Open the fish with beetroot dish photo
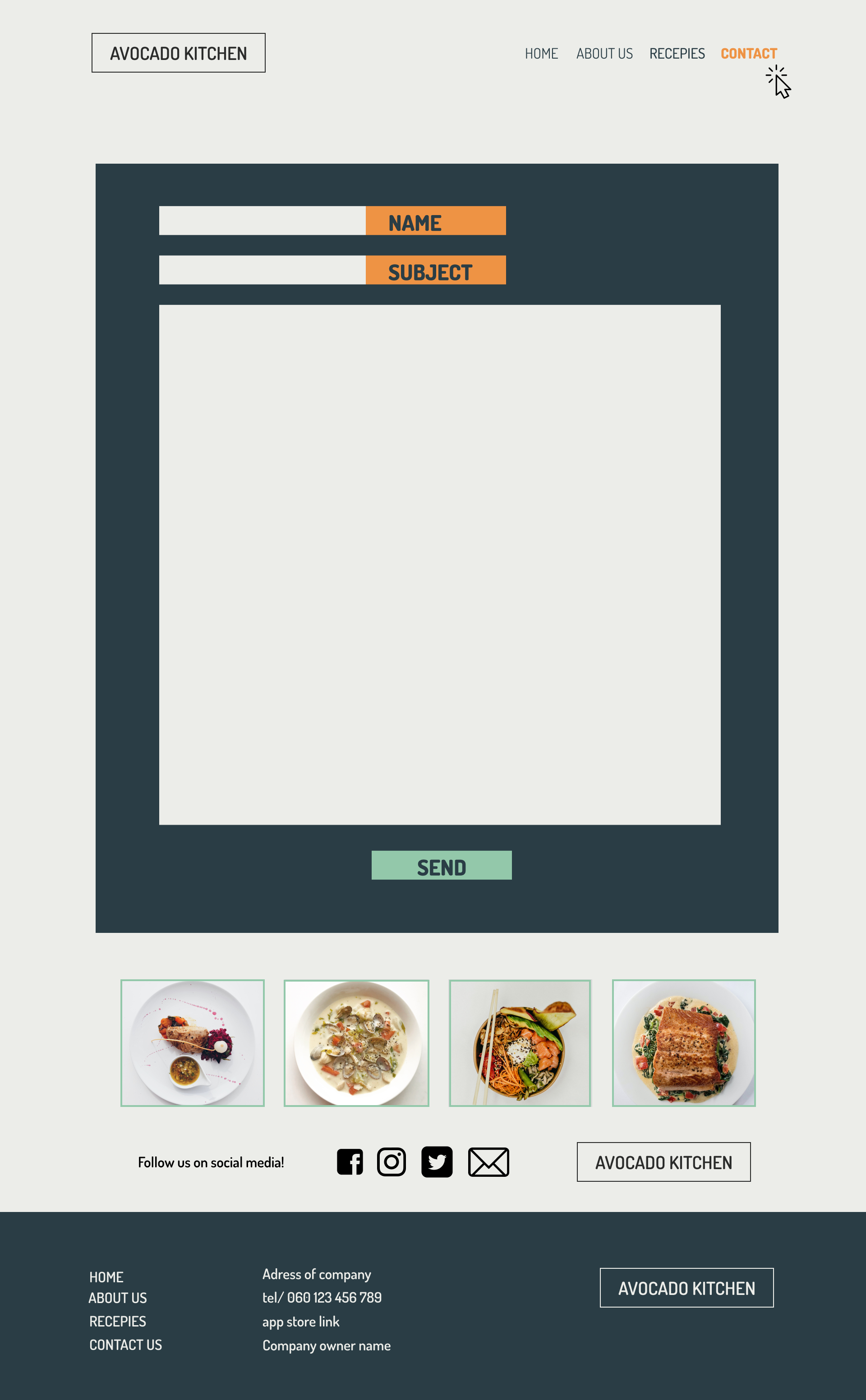The image size is (866, 1400). 193,1043
